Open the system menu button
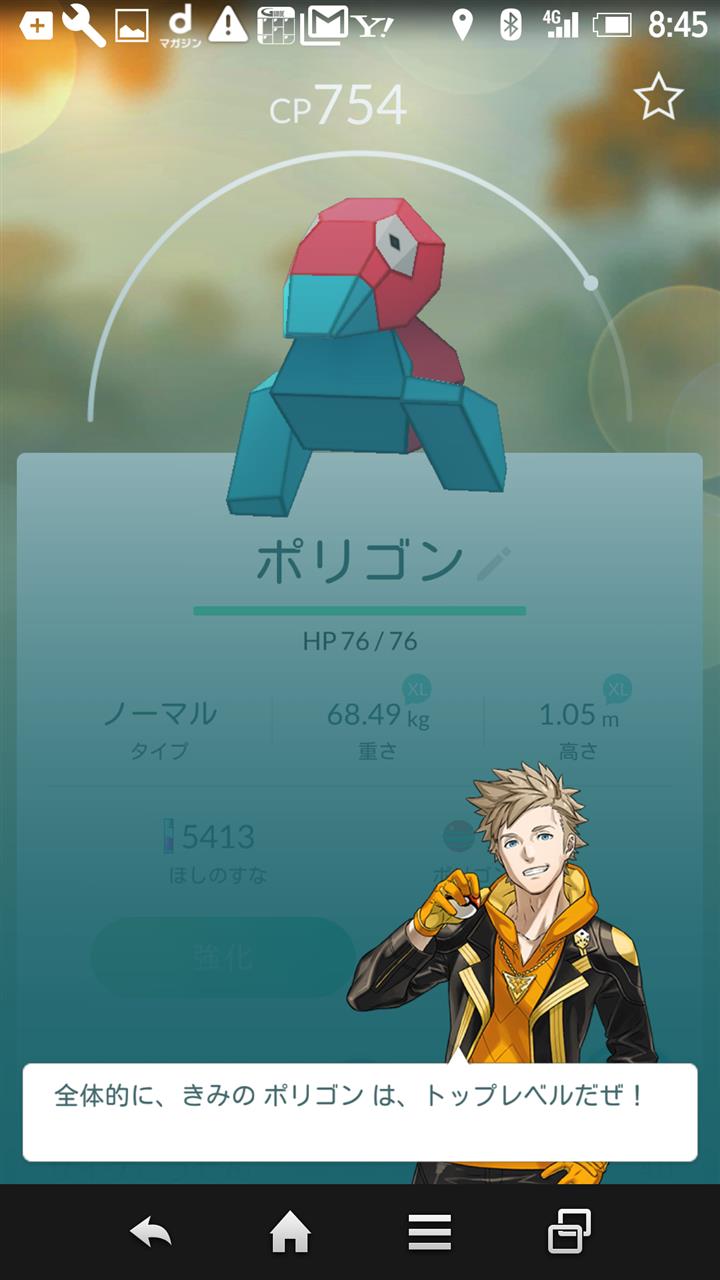Screen dimensions: 720x1280 pos(429,1232)
